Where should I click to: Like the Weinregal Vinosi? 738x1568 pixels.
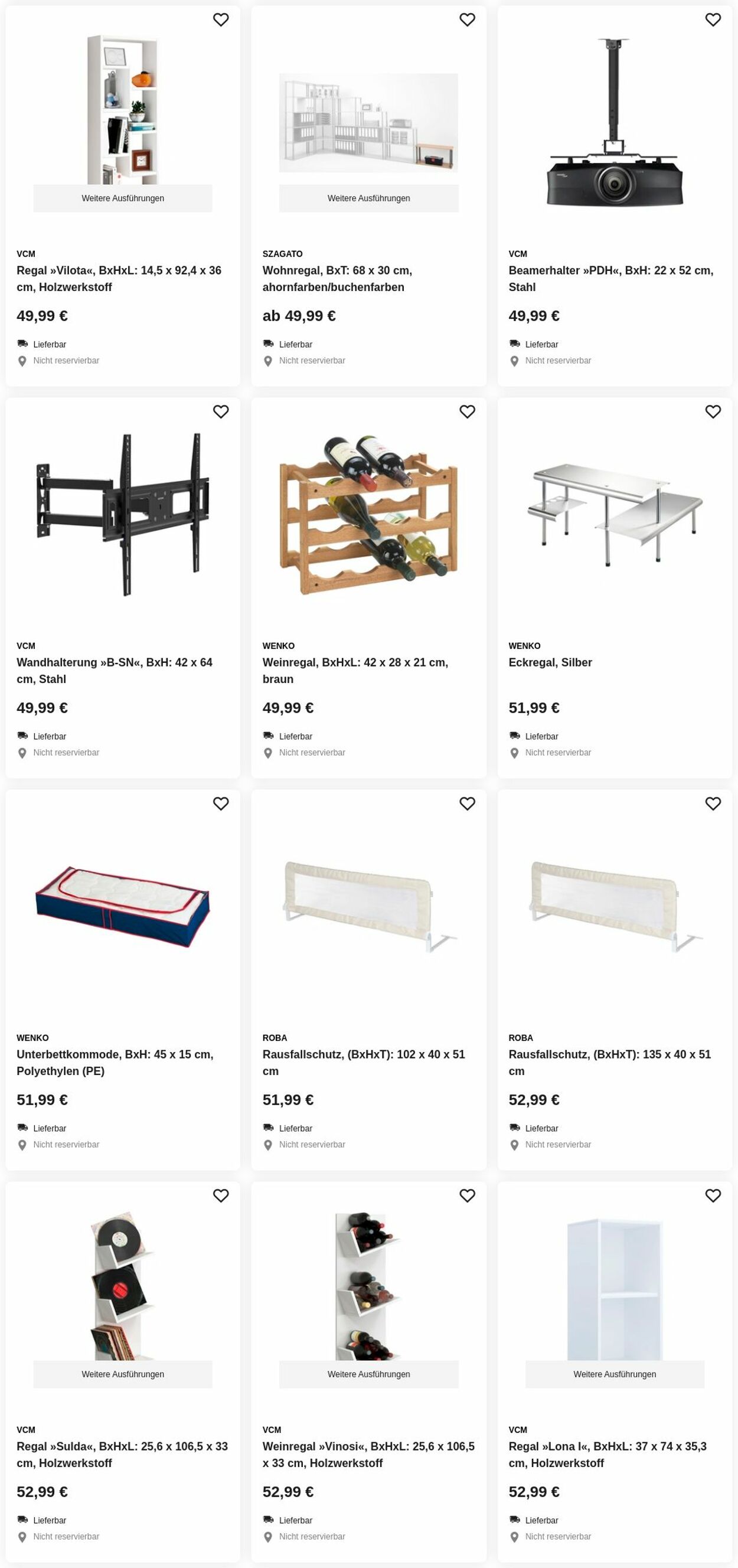466,1195
